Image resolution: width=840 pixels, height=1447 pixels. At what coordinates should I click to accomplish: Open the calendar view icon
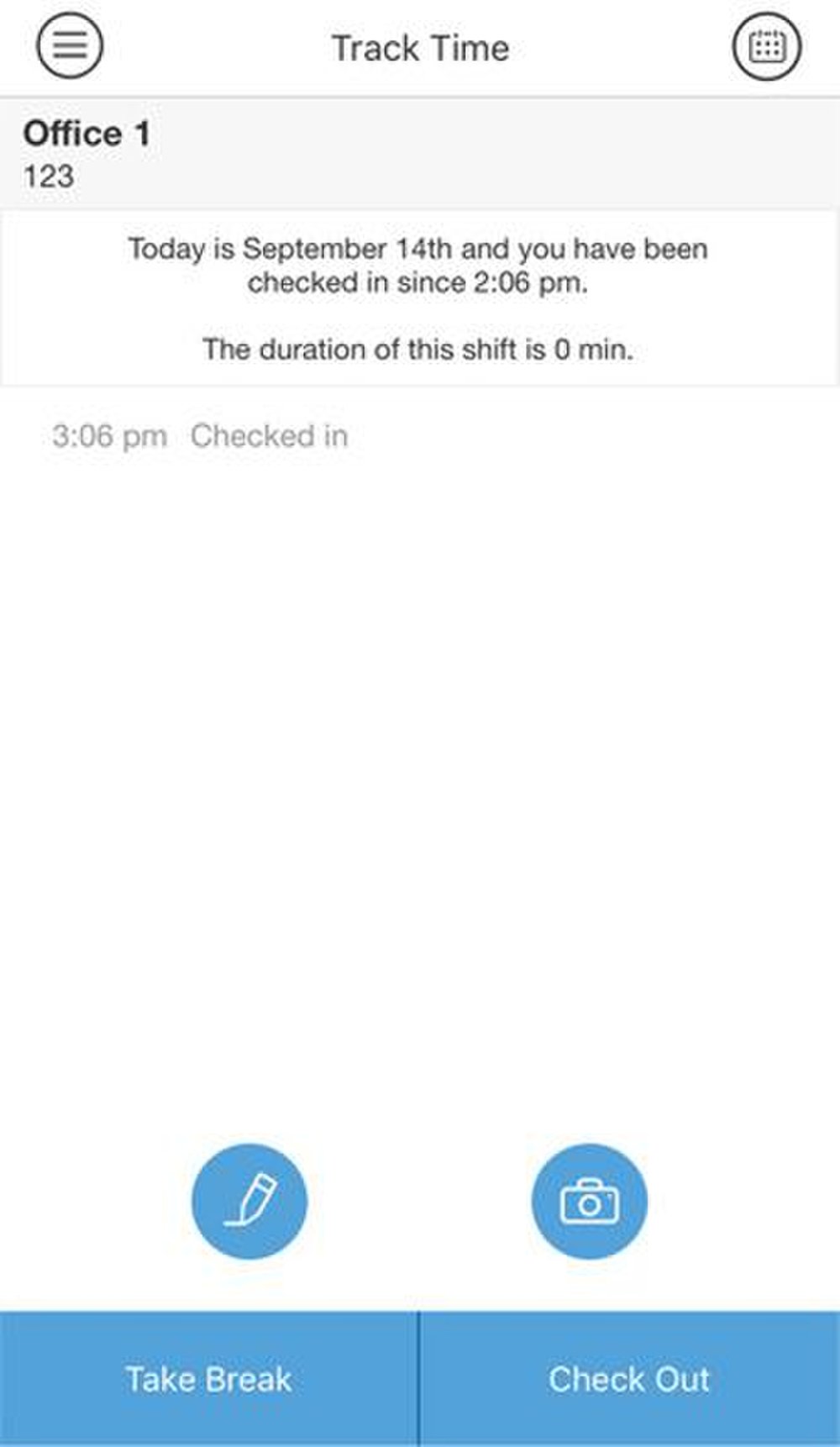(x=767, y=46)
